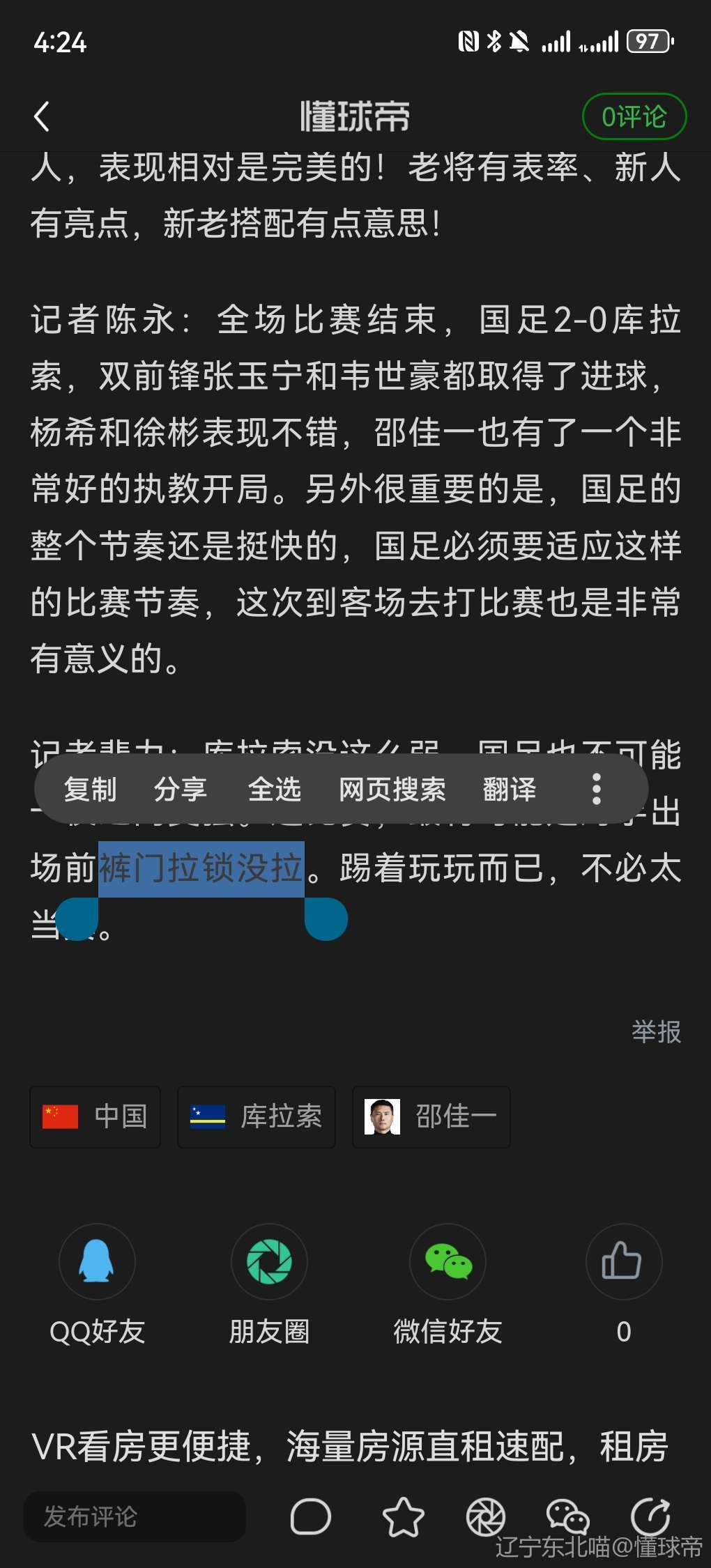Like the article with thumbs-up
The width and height of the screenshot is (711, 1568).
[623, 1263]
